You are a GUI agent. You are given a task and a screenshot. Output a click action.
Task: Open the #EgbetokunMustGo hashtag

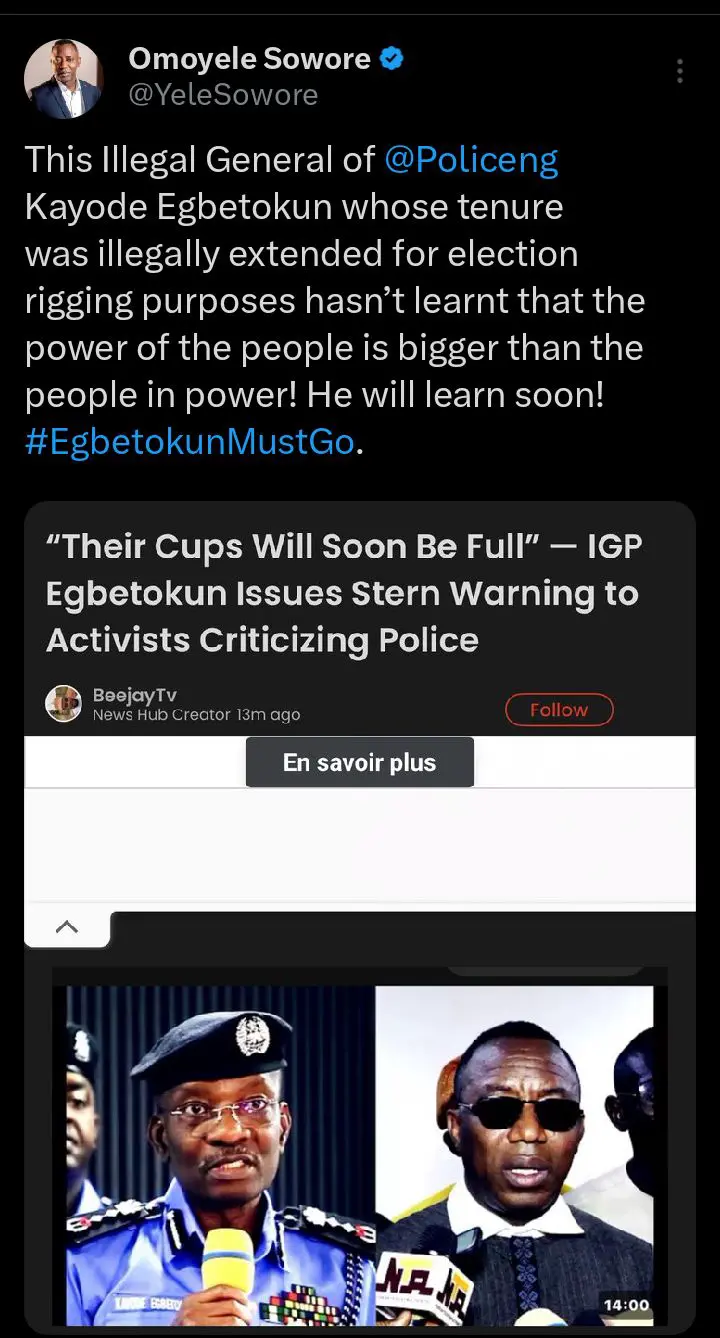[x=190, y=442]
